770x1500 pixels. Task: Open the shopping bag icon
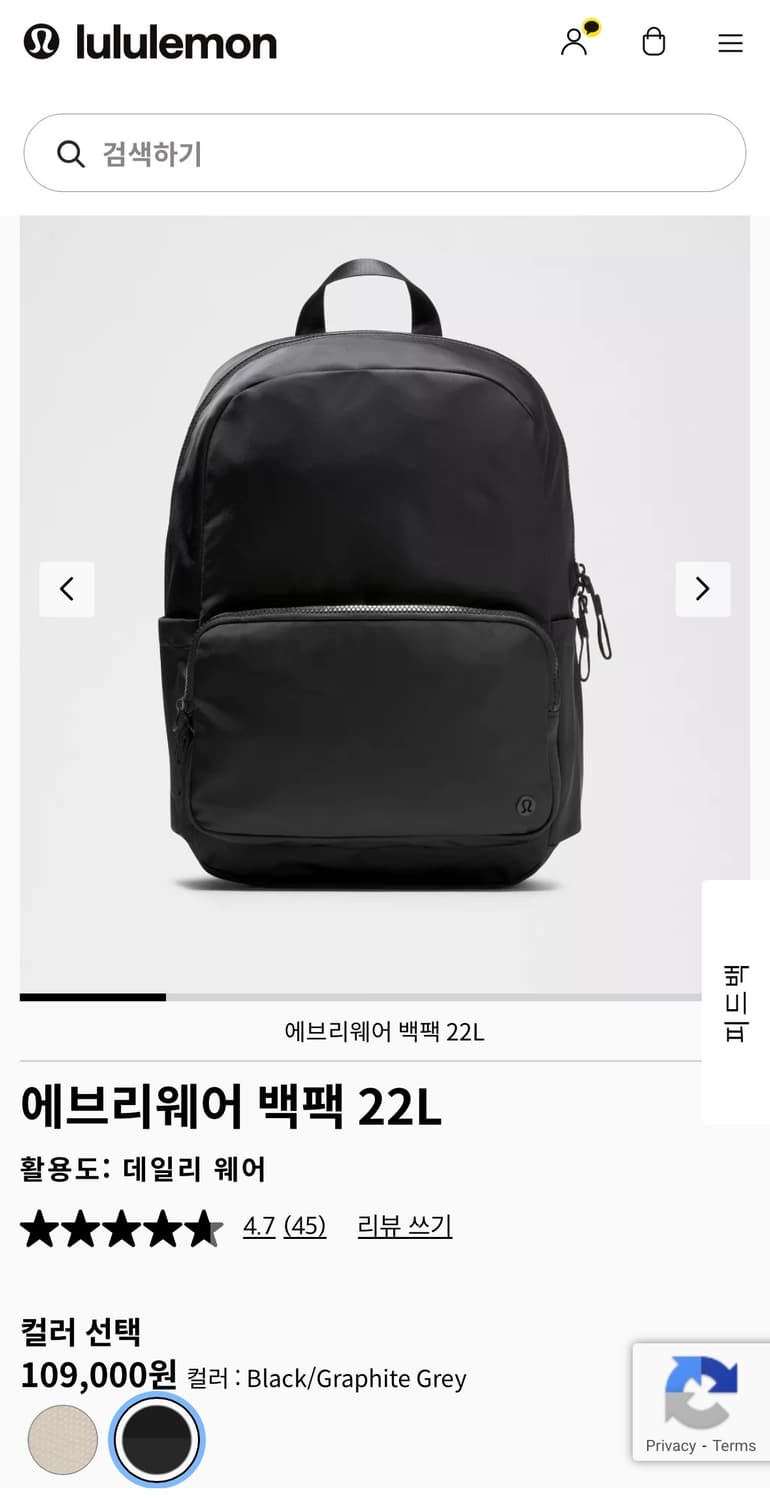654,42
